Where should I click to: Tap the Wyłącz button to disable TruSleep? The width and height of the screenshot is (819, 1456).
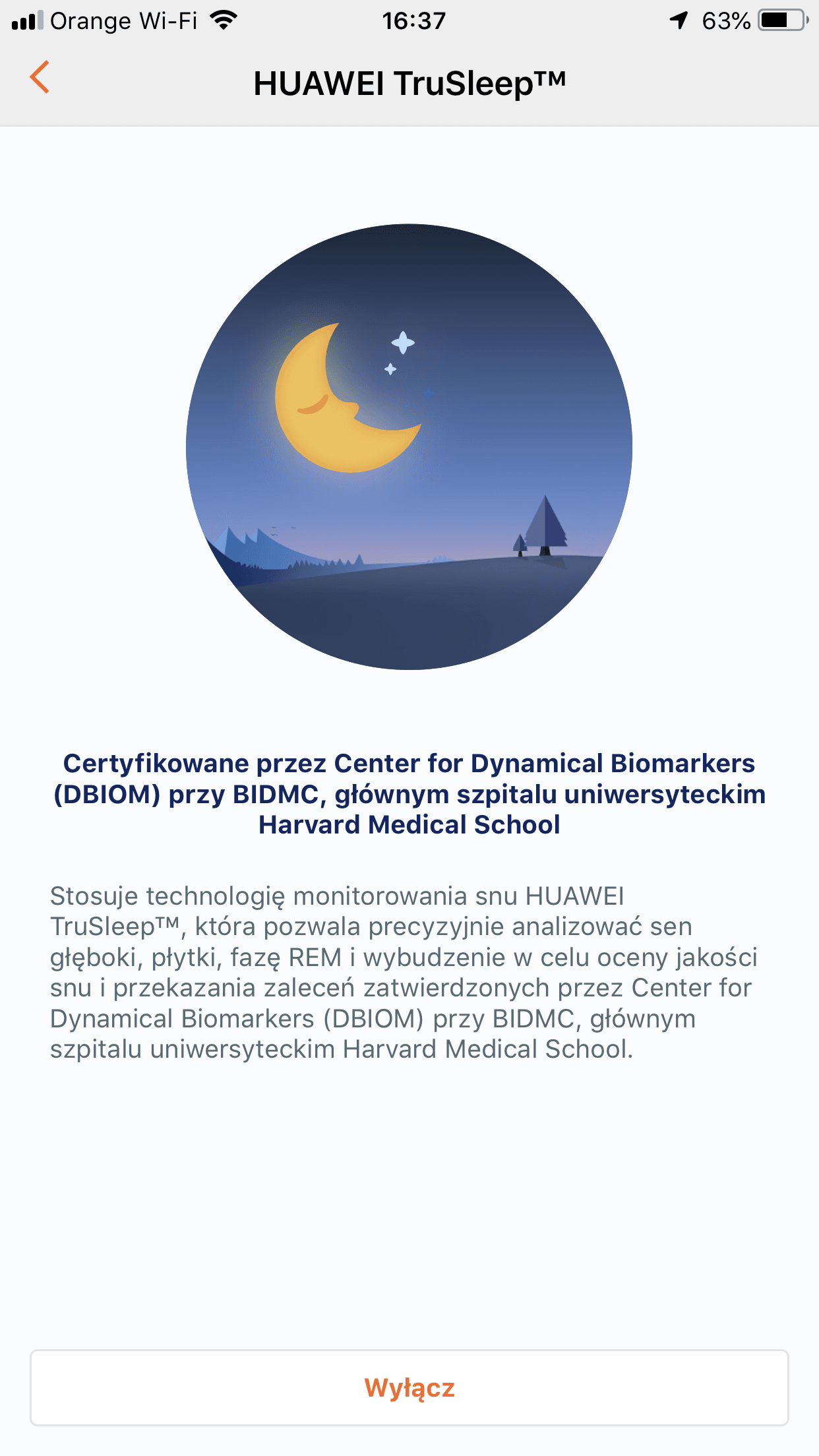pos(409,1387)
